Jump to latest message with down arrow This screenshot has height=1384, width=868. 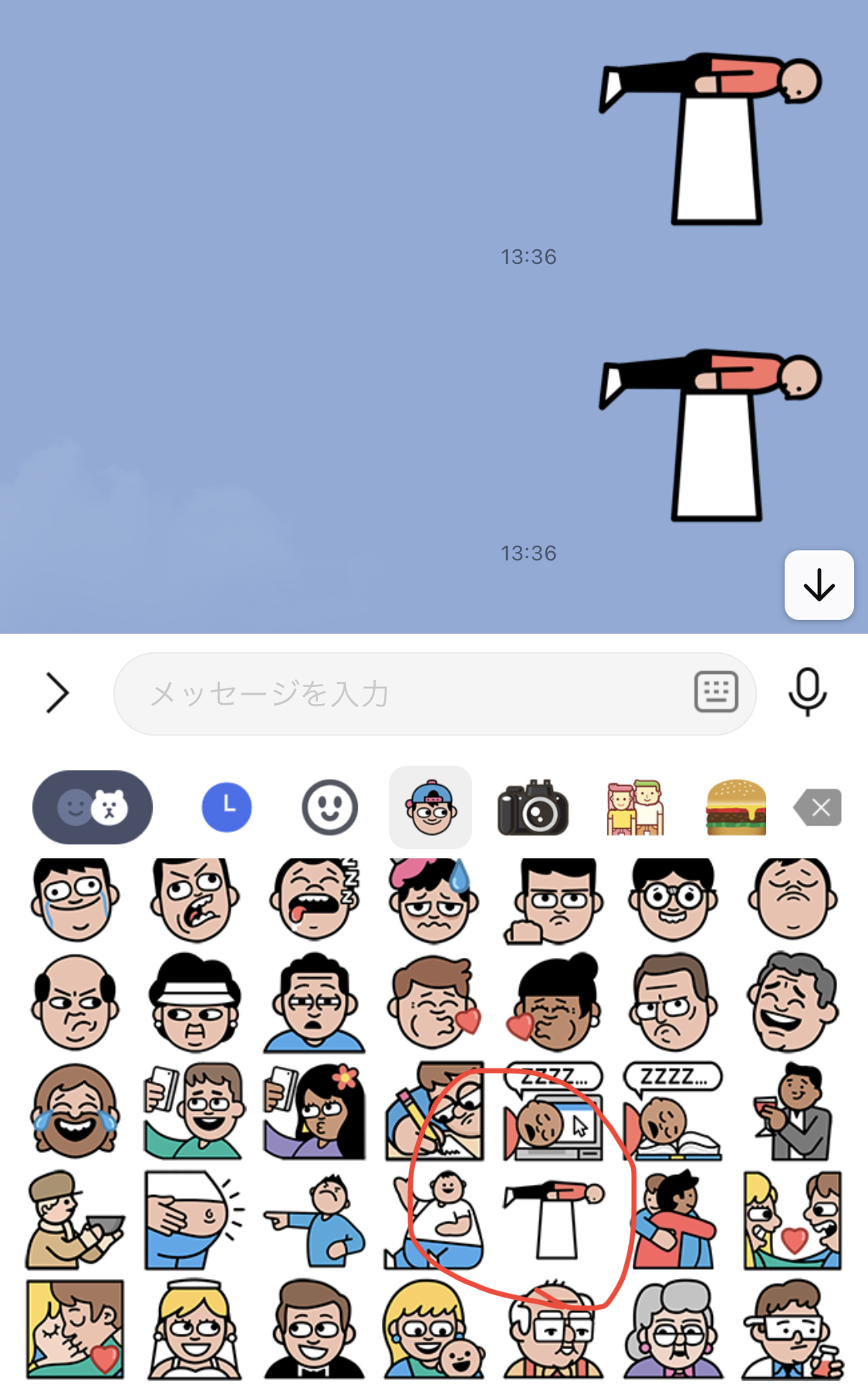pos(819,585)
